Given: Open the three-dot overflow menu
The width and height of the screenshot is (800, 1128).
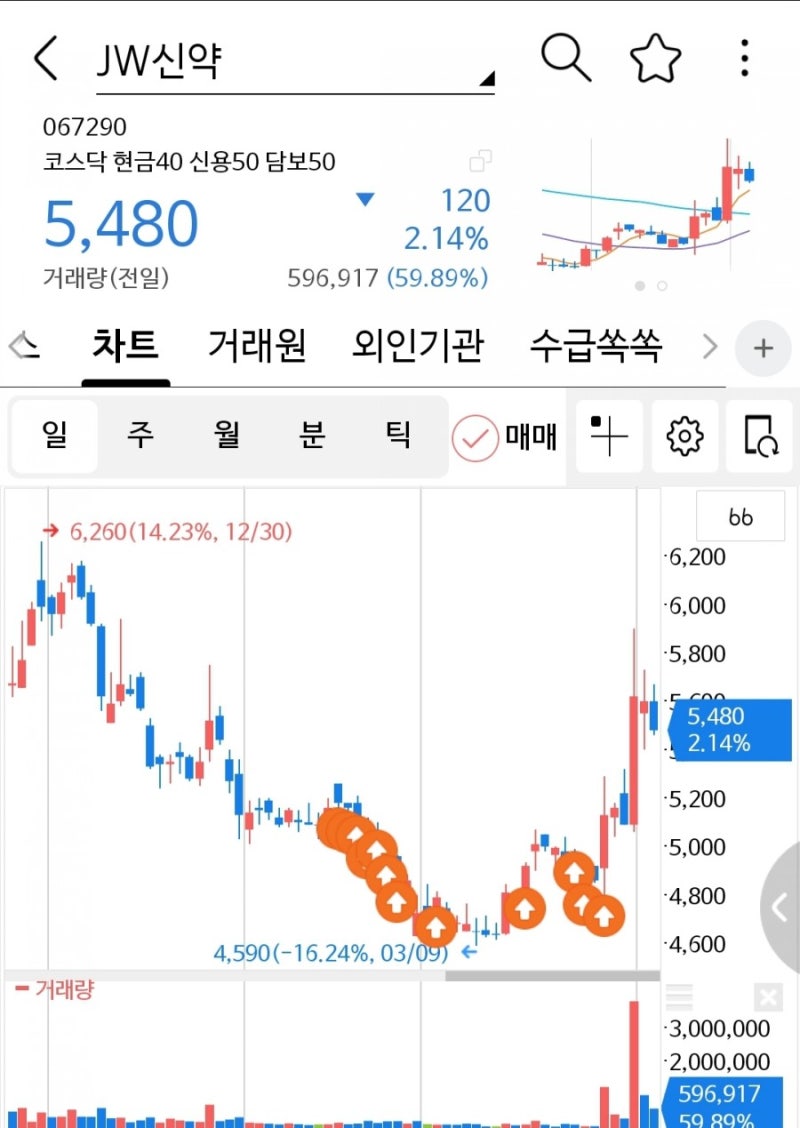Looking at the screenshot, I should coord(744,57).
